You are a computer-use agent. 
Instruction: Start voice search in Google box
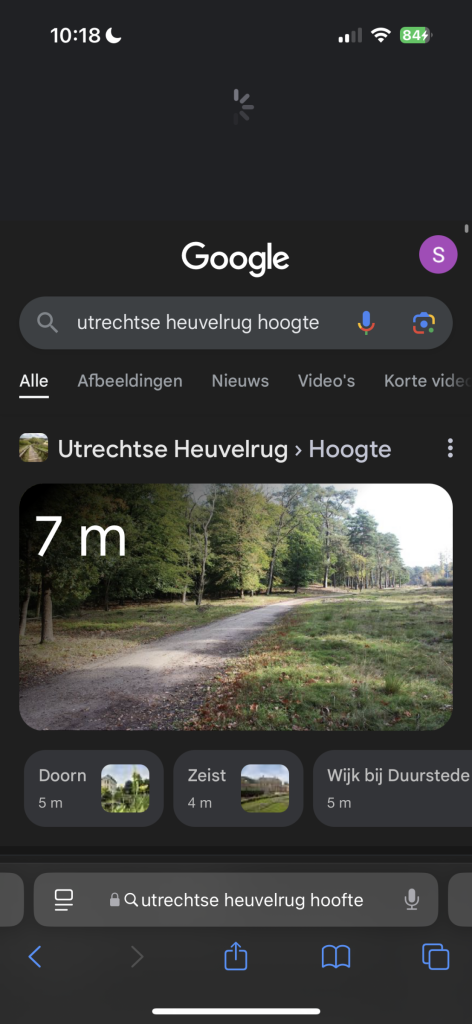tap(366, 323)
